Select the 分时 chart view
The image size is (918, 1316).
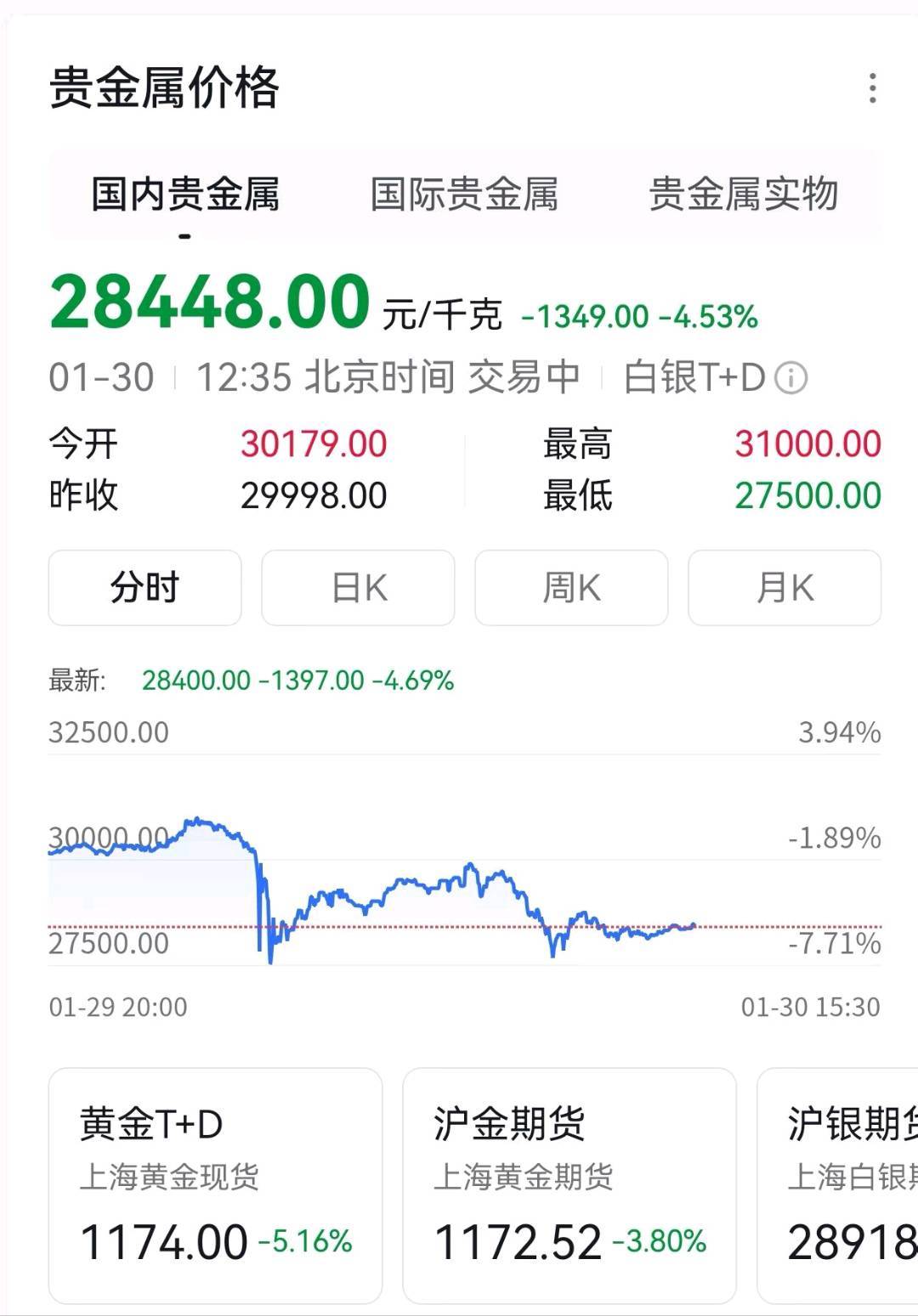coord(144,588)
